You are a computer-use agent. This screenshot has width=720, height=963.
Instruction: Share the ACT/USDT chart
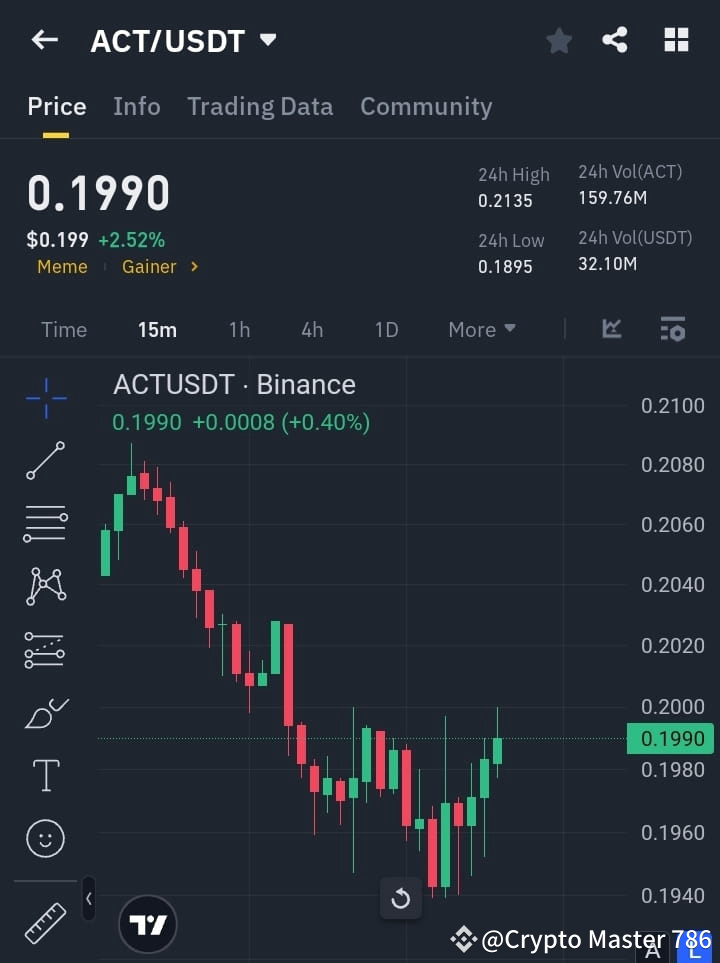[x=615, y=40]
